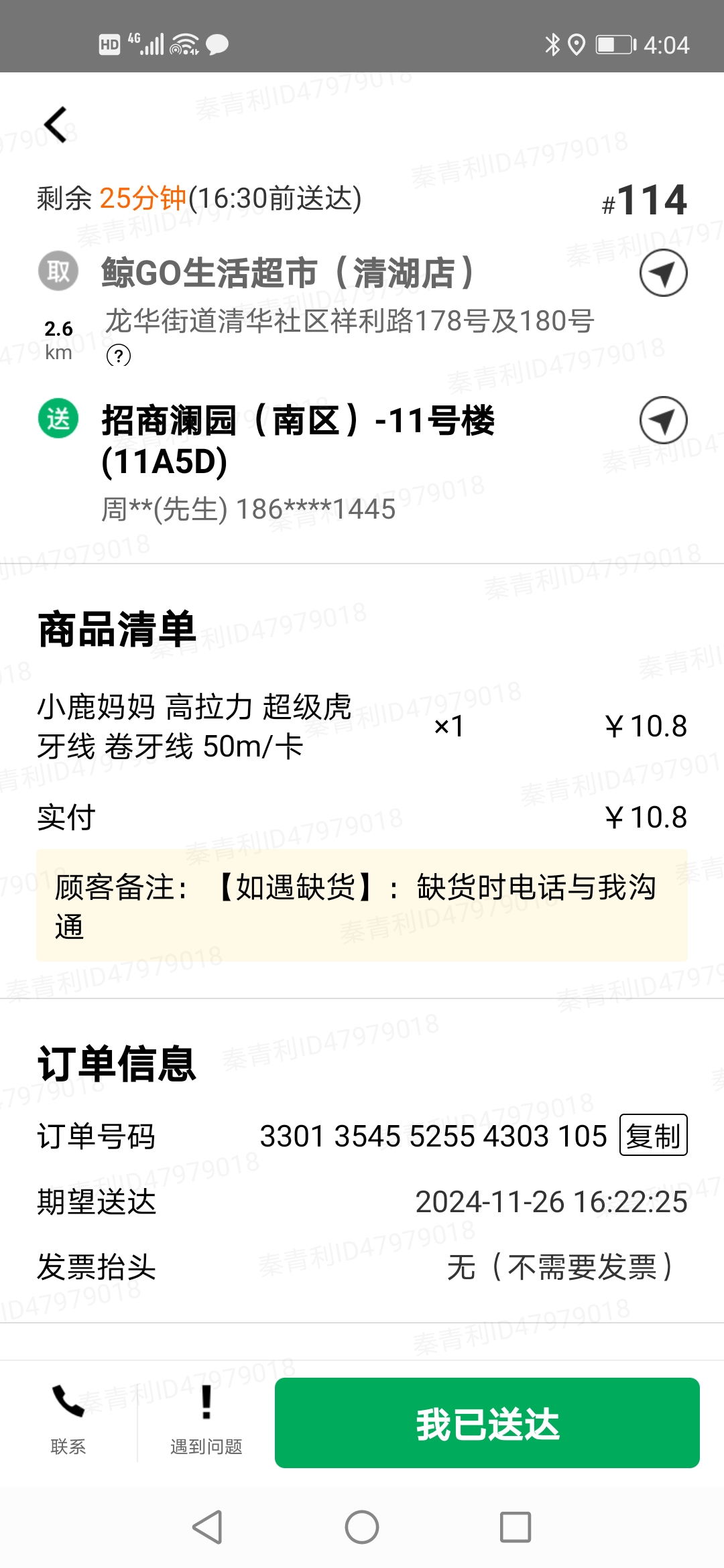Open the distance help question mark
Viewport: 724px width, 1568px height.
coord(119,355)
